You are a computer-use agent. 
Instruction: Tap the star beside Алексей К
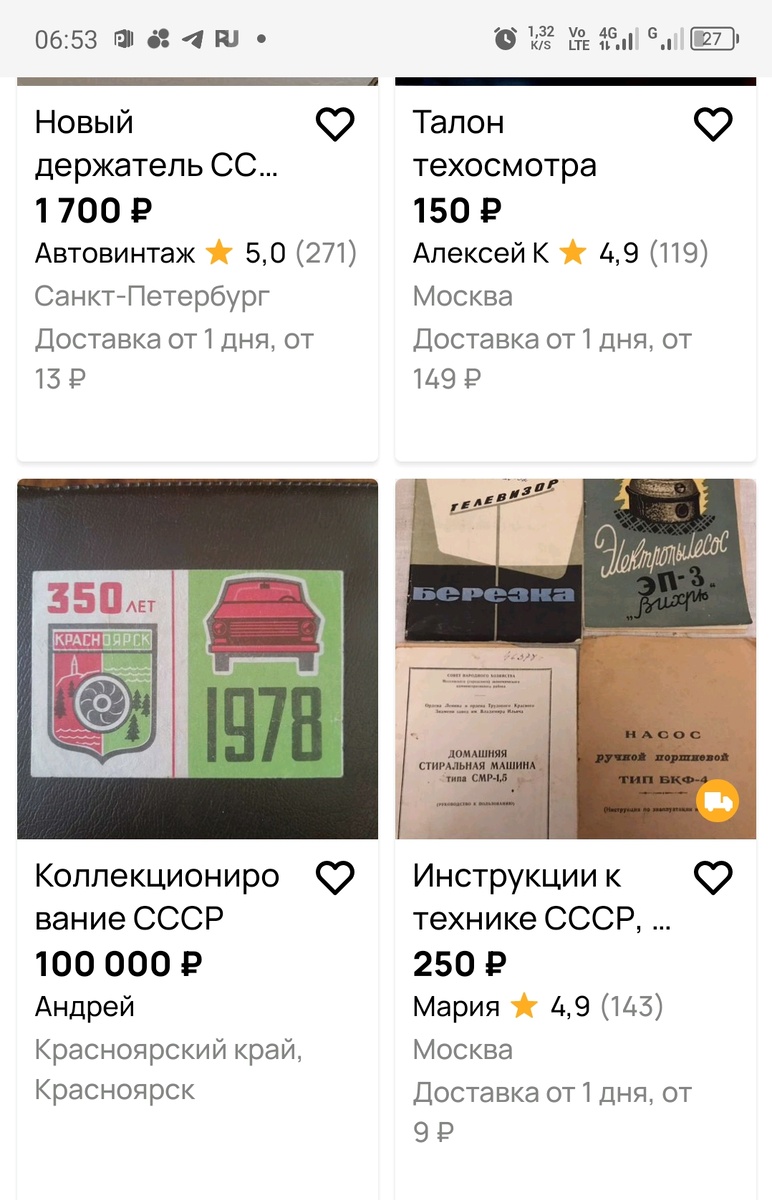click(572, 253)
